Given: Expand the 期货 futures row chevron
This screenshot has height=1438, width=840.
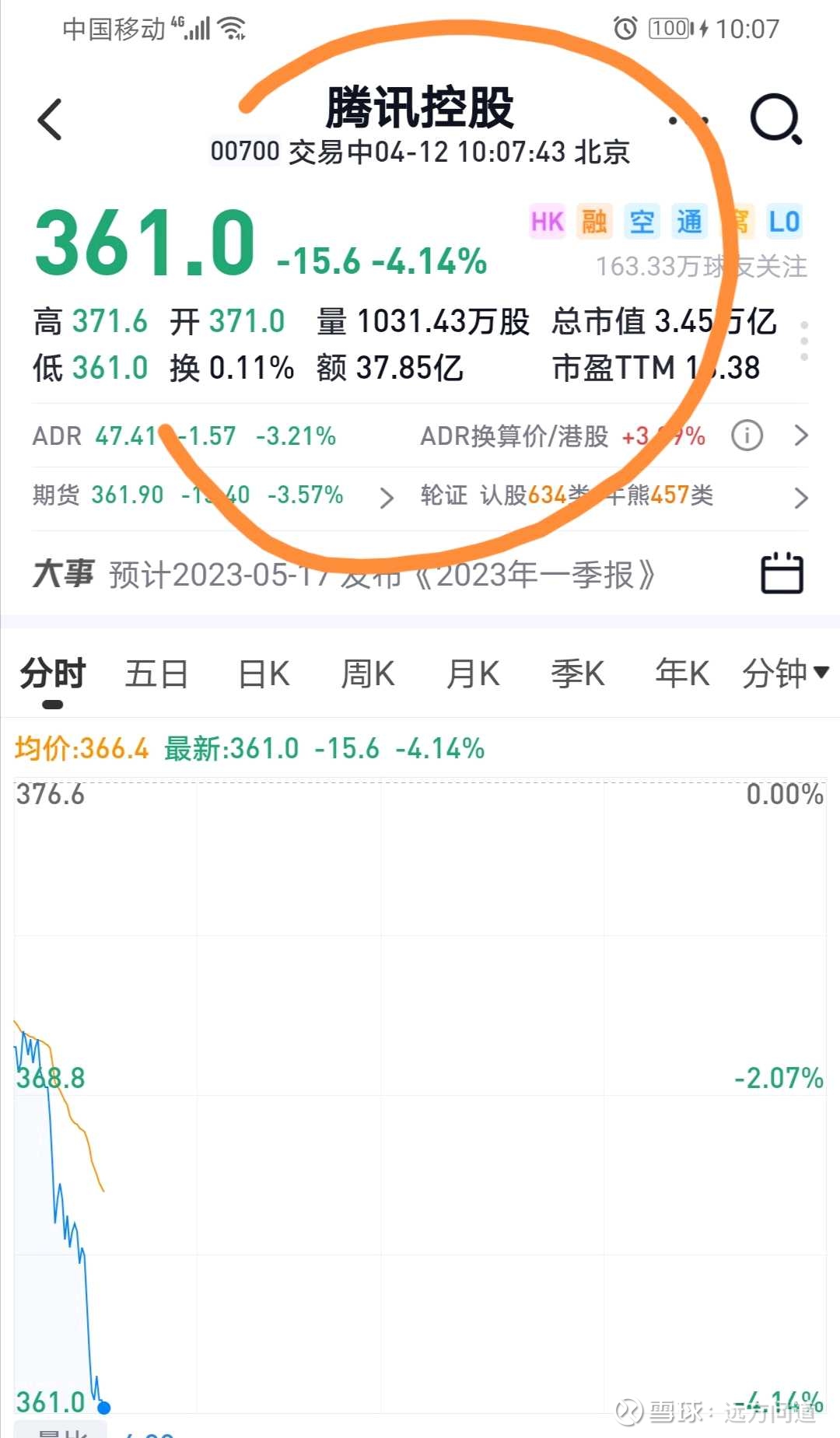Looking at the screenshot, I should 387,498.
